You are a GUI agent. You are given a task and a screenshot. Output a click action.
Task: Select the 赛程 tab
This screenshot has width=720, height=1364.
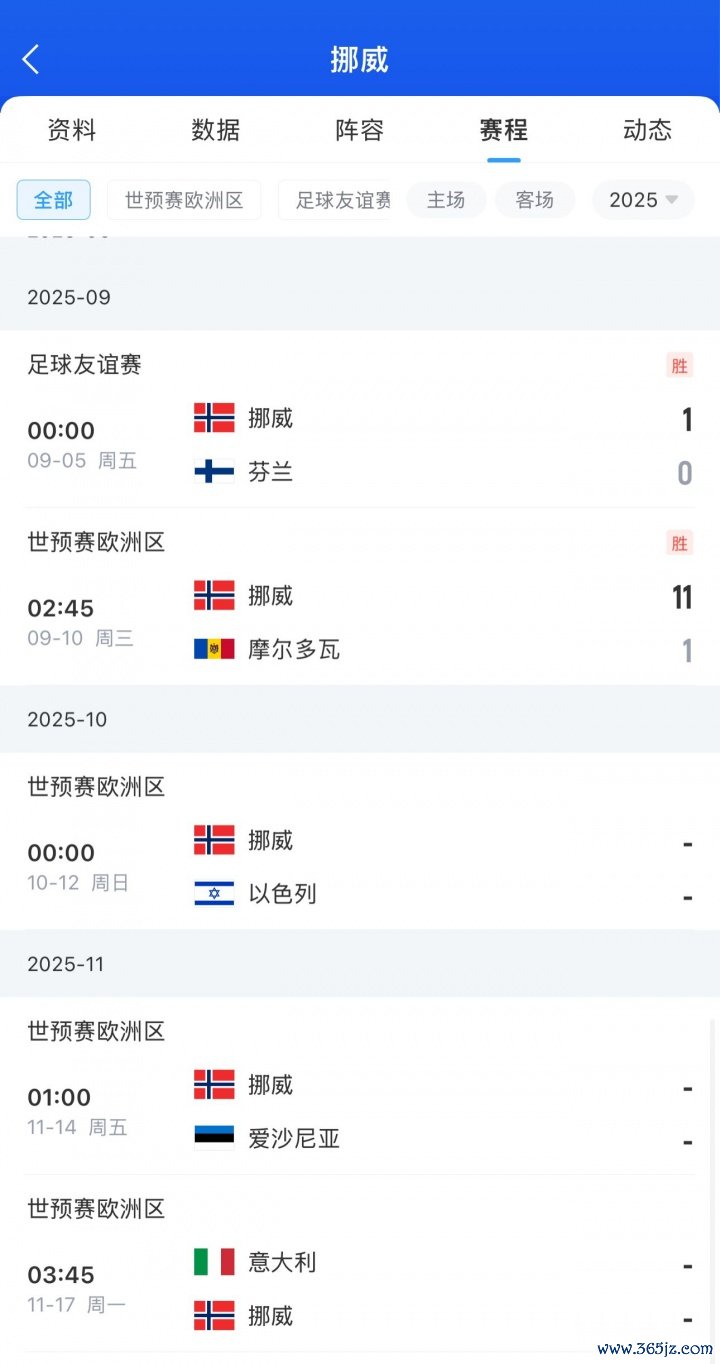[503, 130]
